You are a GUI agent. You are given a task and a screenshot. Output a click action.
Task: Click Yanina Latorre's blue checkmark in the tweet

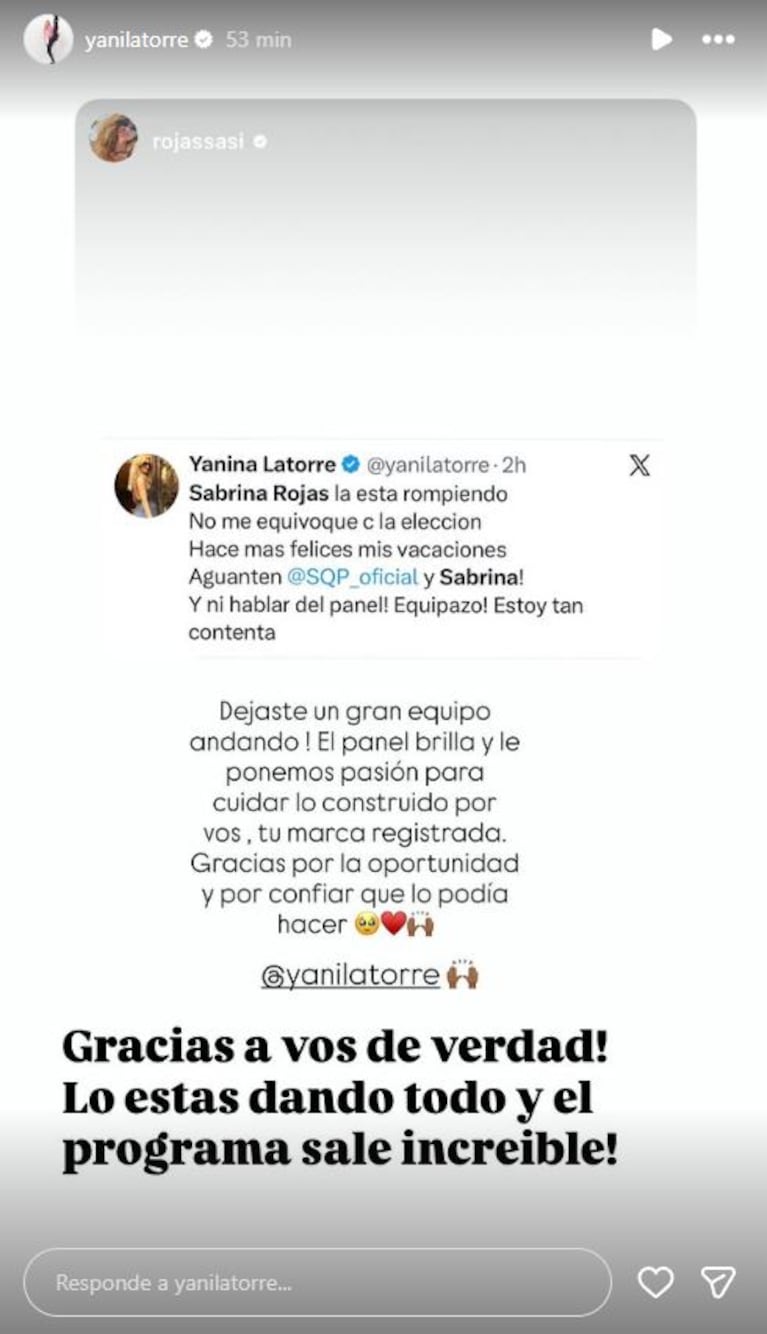[349, 464]
